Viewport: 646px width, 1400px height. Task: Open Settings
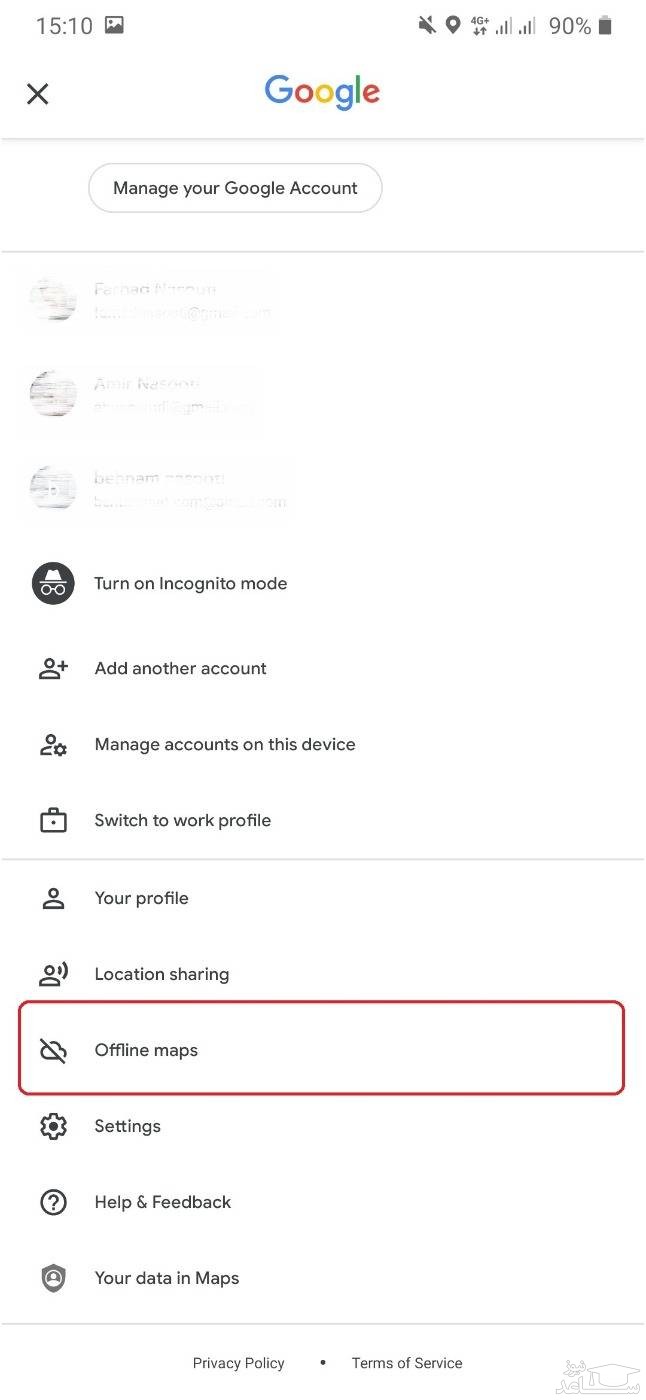(127, 1126)
